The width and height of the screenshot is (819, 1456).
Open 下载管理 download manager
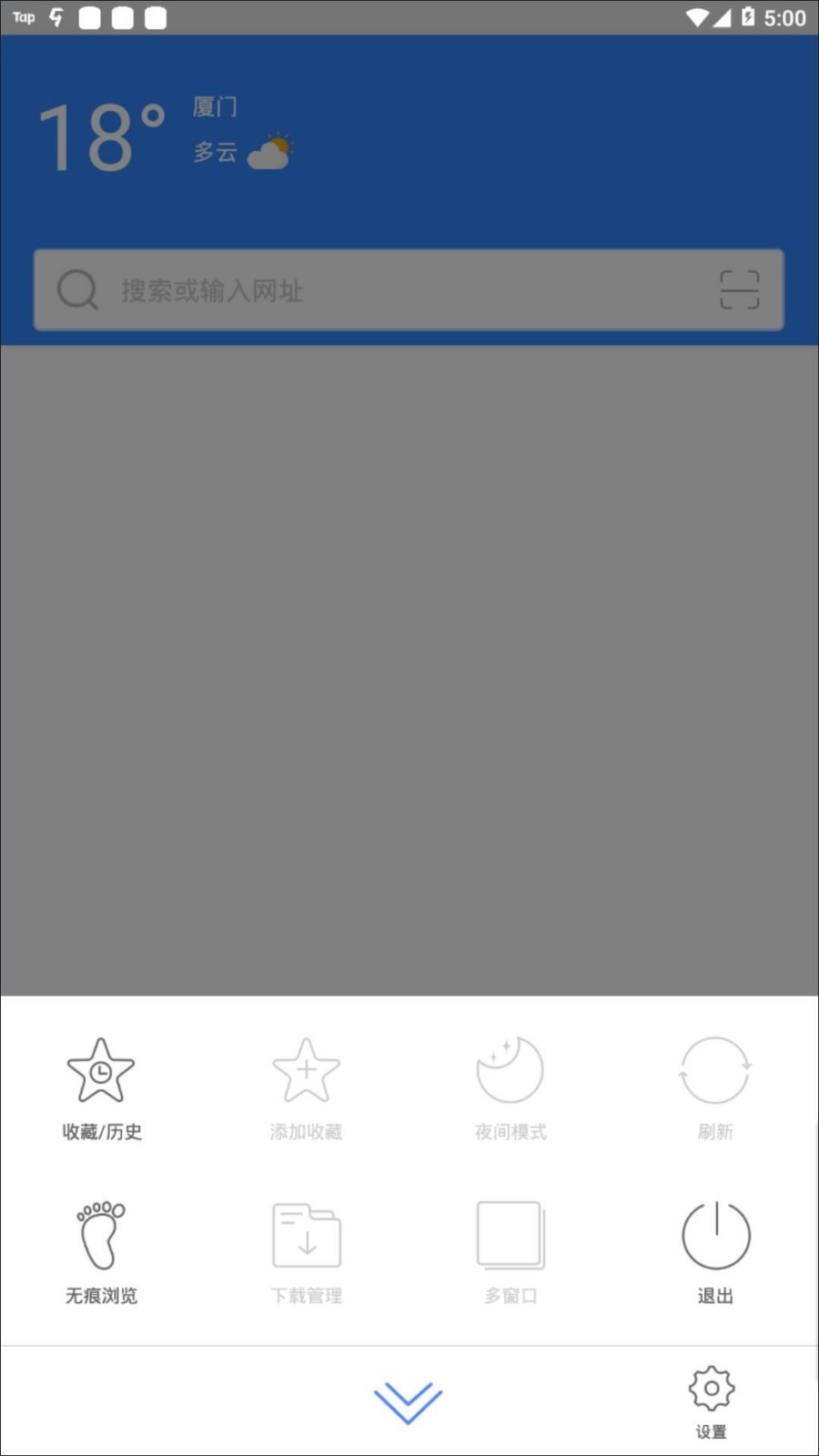tap(306, 1251)
